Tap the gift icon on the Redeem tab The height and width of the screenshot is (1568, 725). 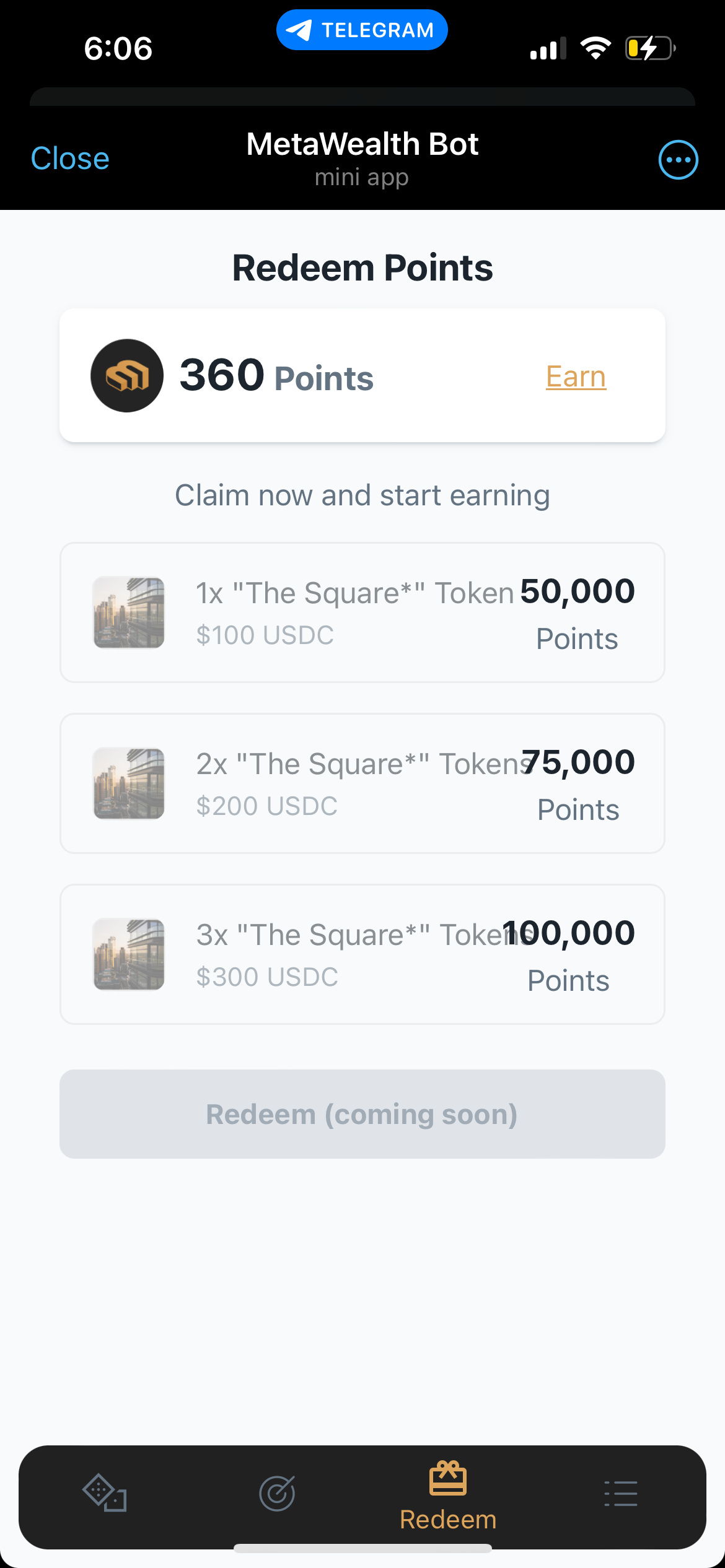pyautogui.click(x=448, y=1478)
